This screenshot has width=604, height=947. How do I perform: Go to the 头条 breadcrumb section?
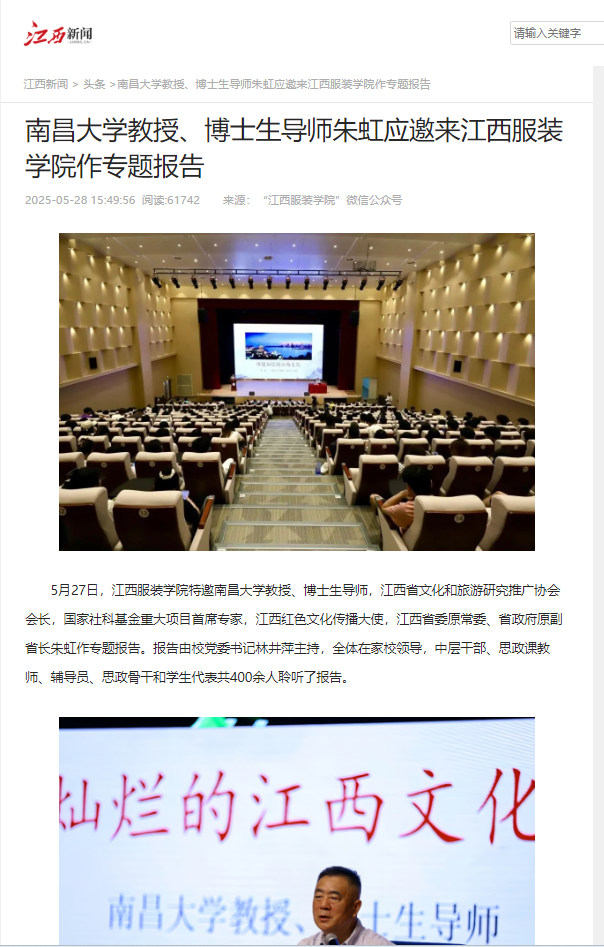click(94, 84)
